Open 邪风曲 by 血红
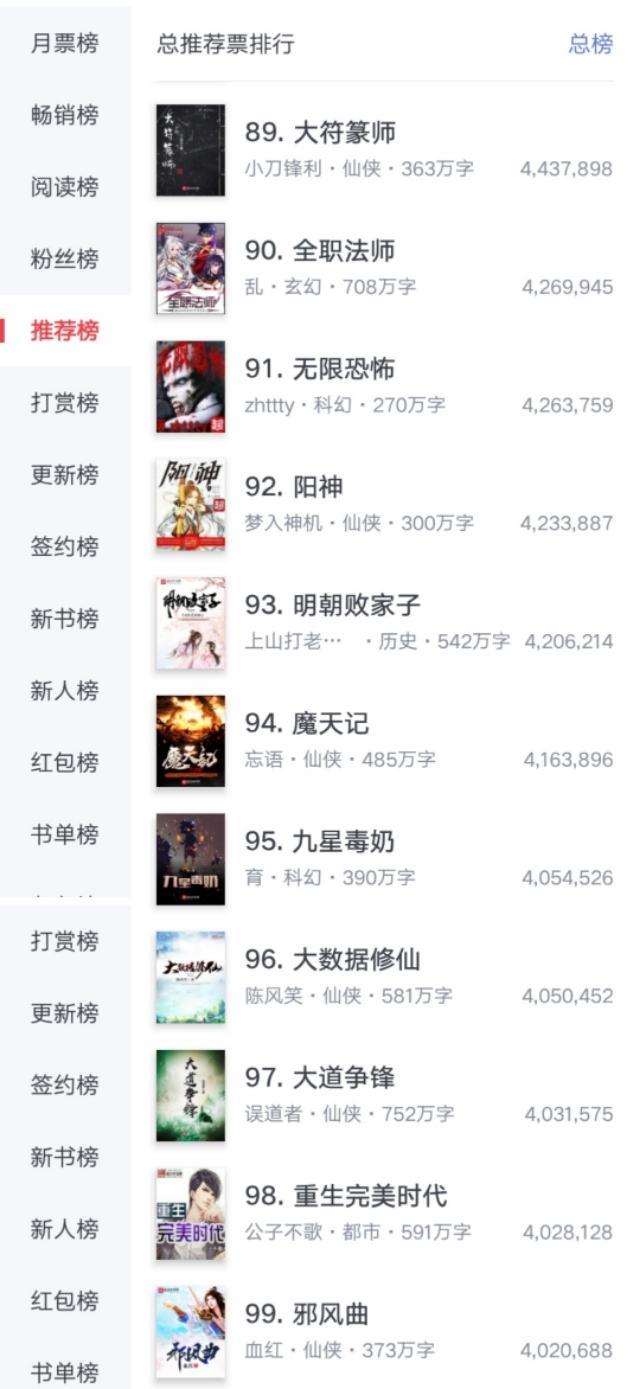This screenshot has height=1389, width=640. click(307, 1314)
